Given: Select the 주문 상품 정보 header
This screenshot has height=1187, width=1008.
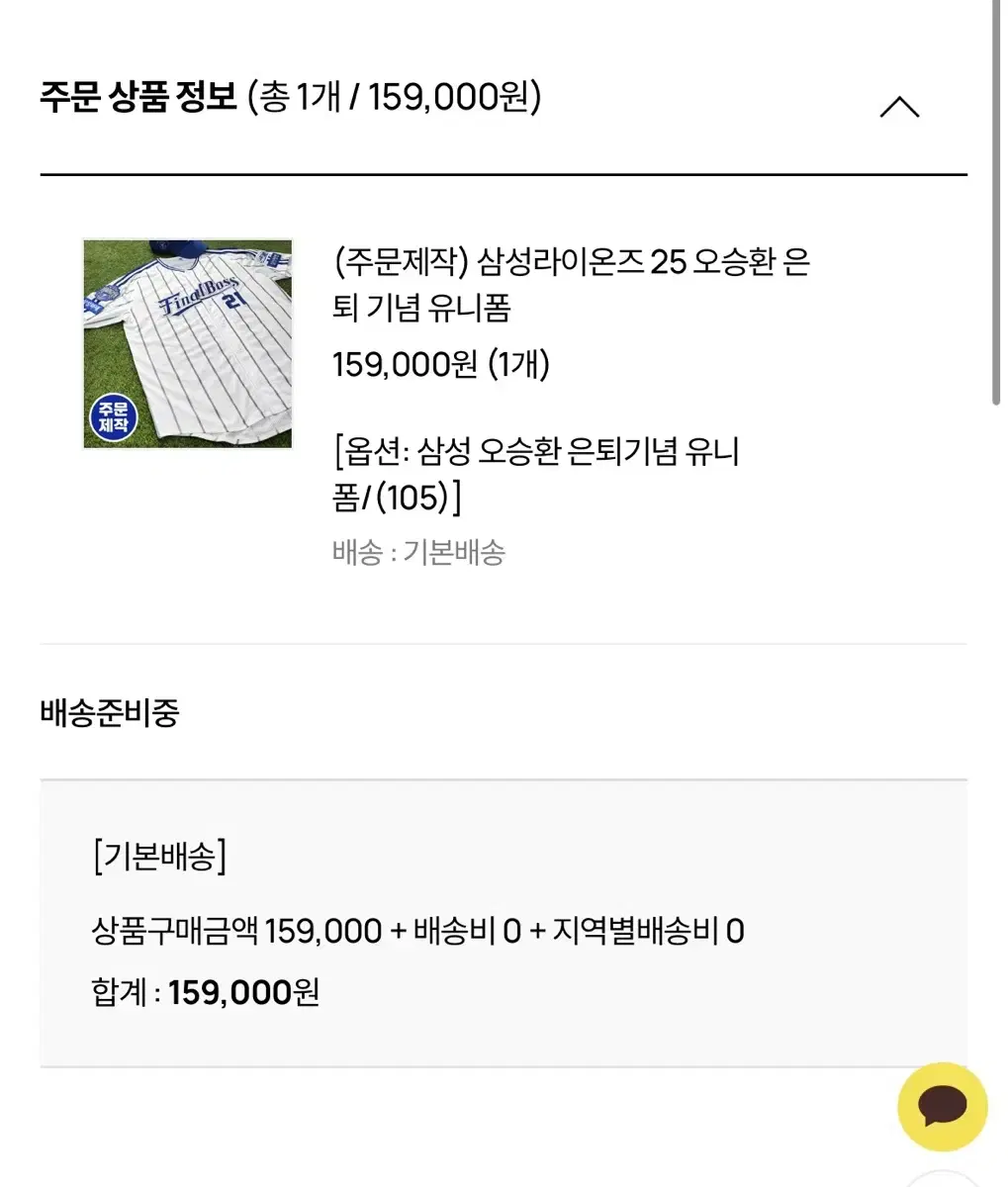Looking at the screenshot, I should [x=137, y=98].
